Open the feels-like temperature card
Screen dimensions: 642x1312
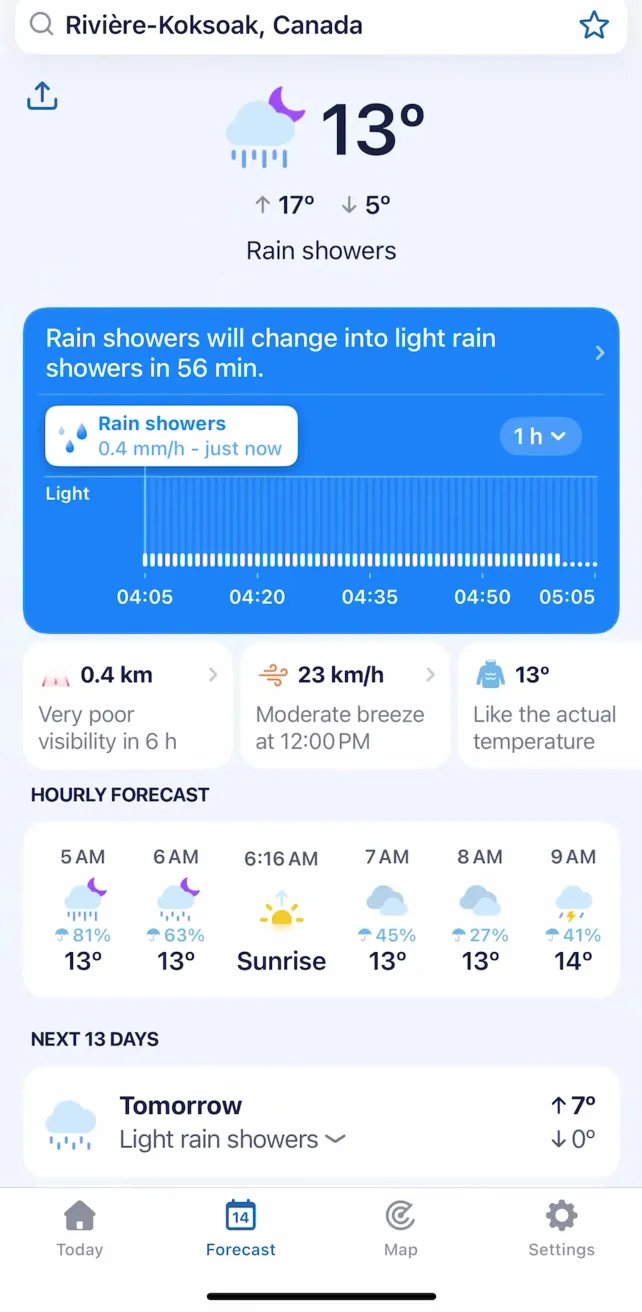(x=549, y=706)
